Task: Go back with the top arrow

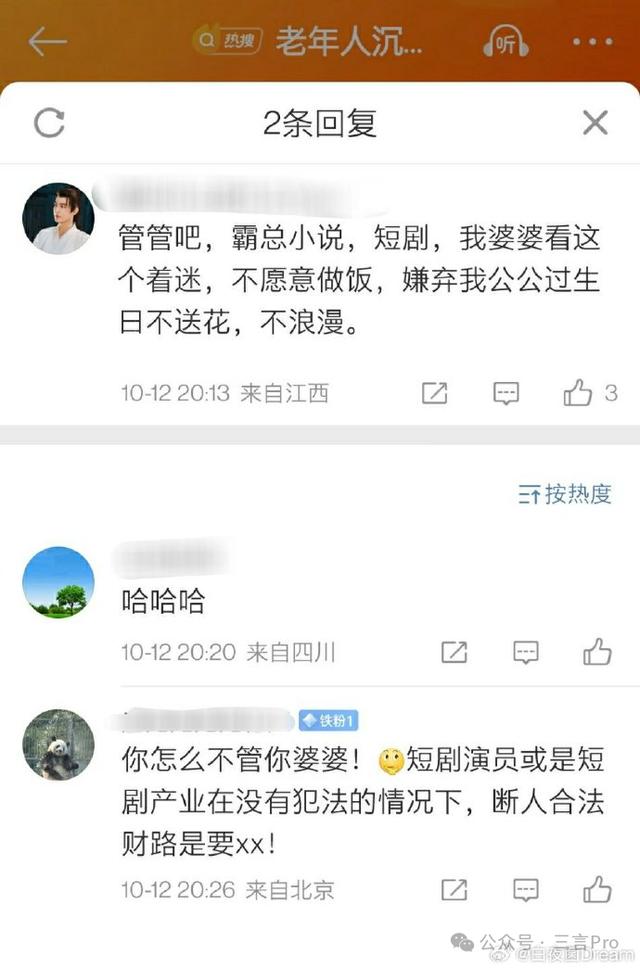Action: pos(47,42)
